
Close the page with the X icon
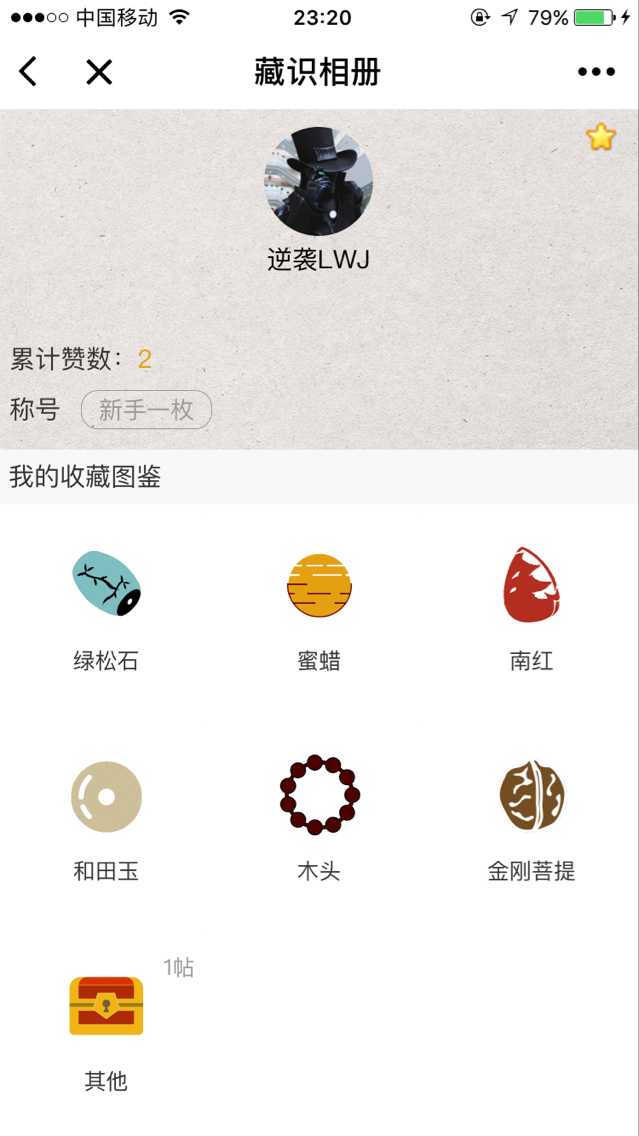click(x=99, y=72)
